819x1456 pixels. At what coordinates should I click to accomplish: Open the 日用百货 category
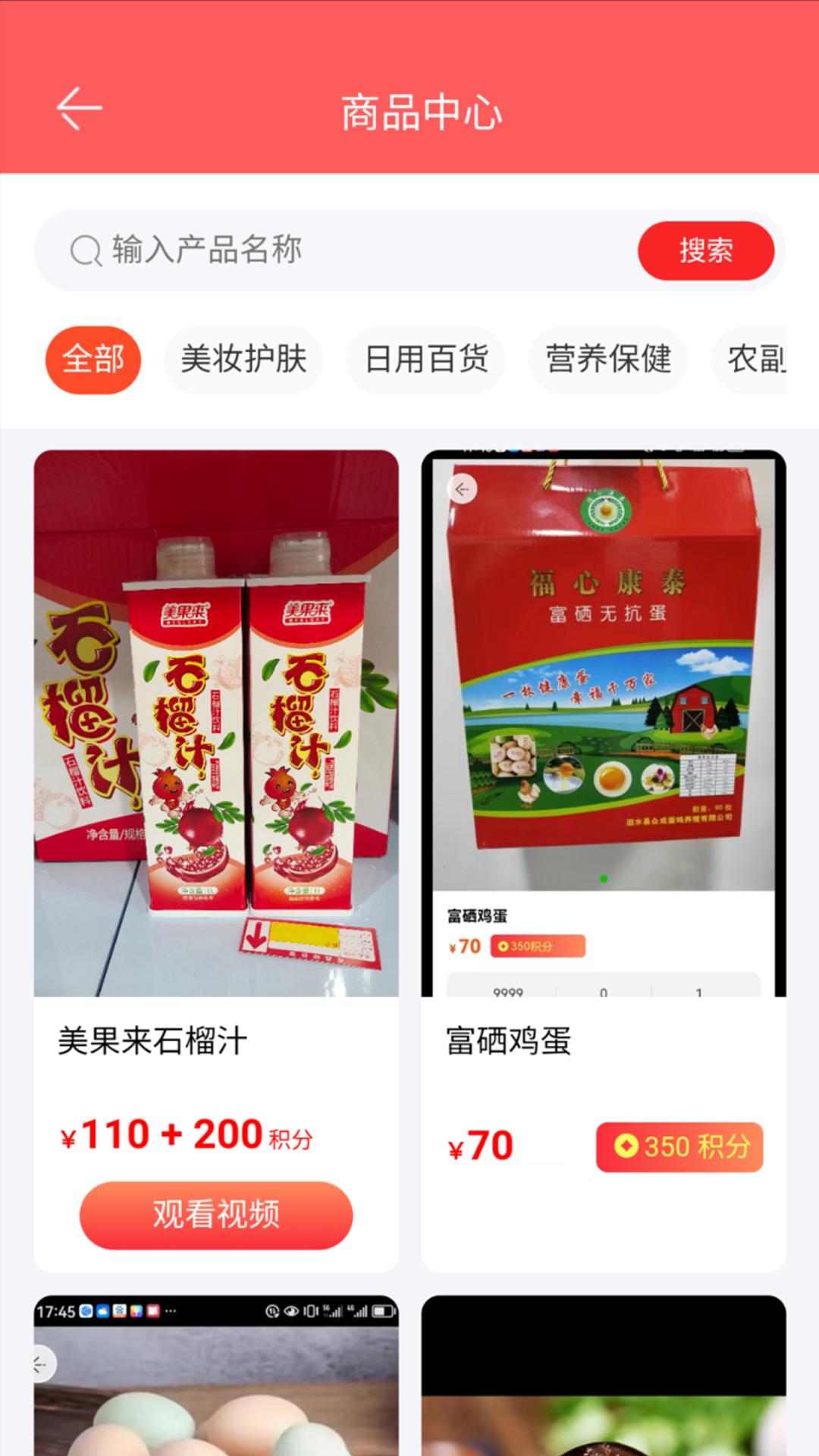pyautogui.click(x=425, y=359)
